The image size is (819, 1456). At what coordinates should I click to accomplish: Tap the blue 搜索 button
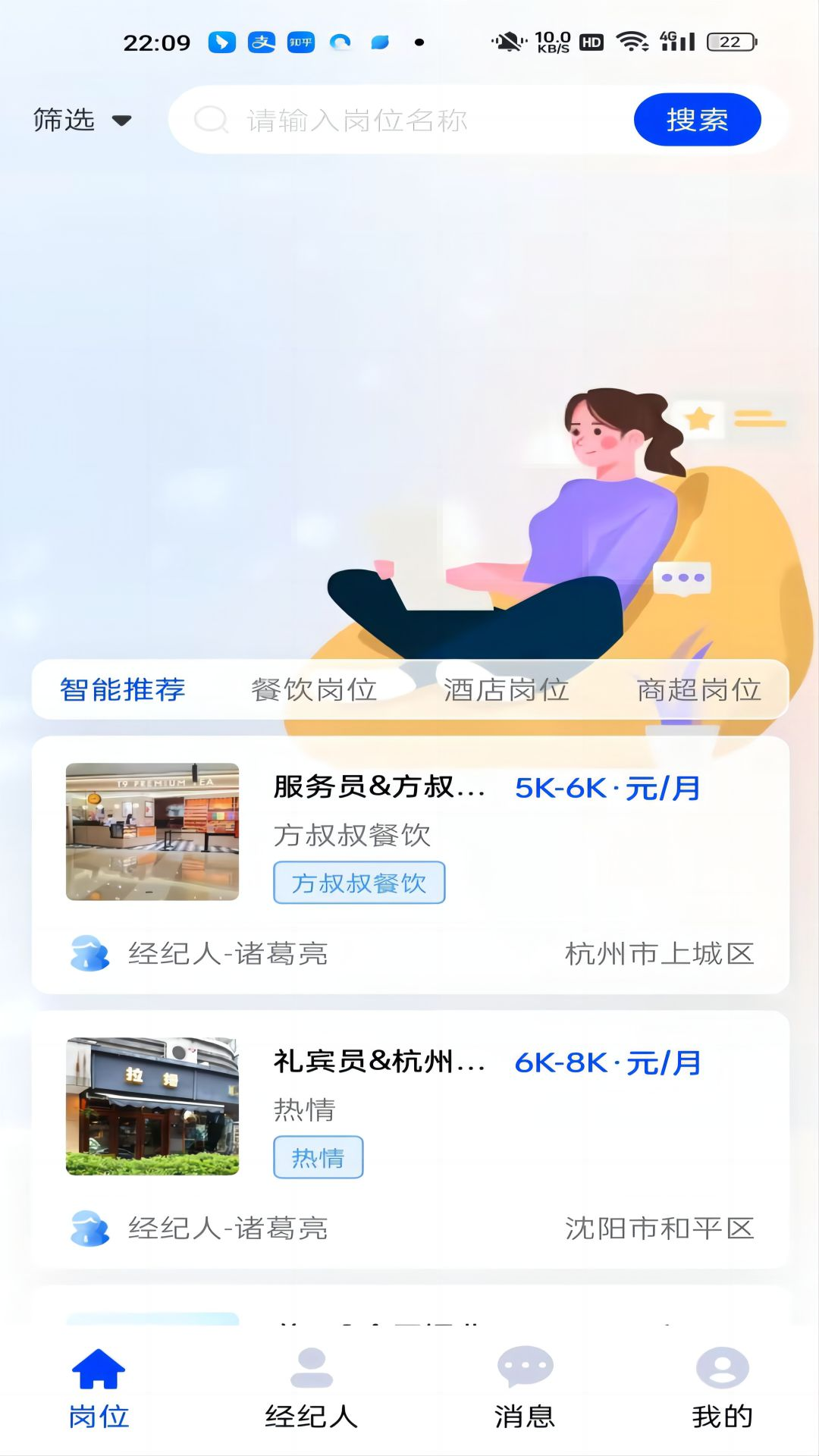tap(697, 120)
